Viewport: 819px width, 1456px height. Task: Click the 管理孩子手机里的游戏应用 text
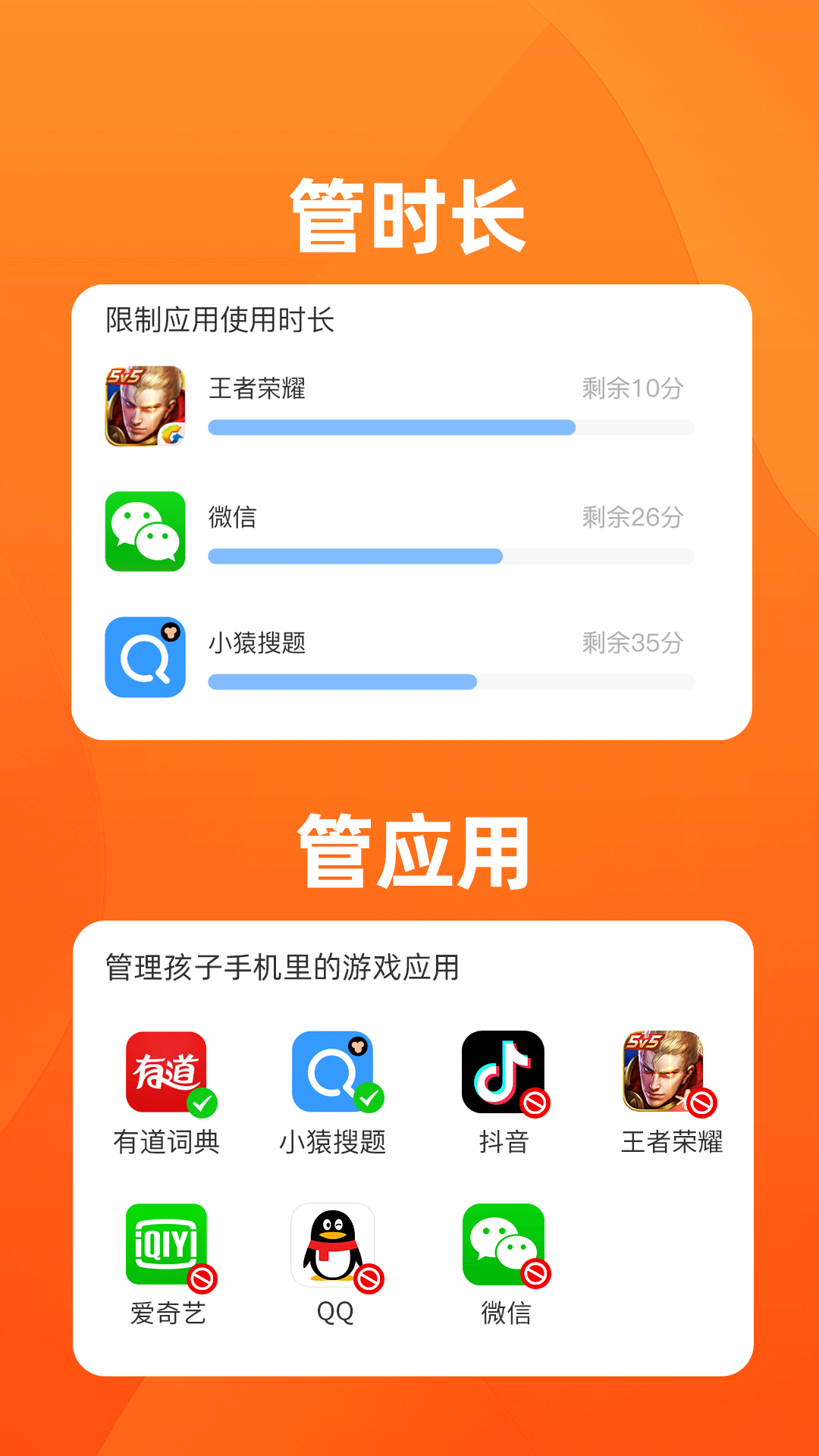tap(281, 968)
